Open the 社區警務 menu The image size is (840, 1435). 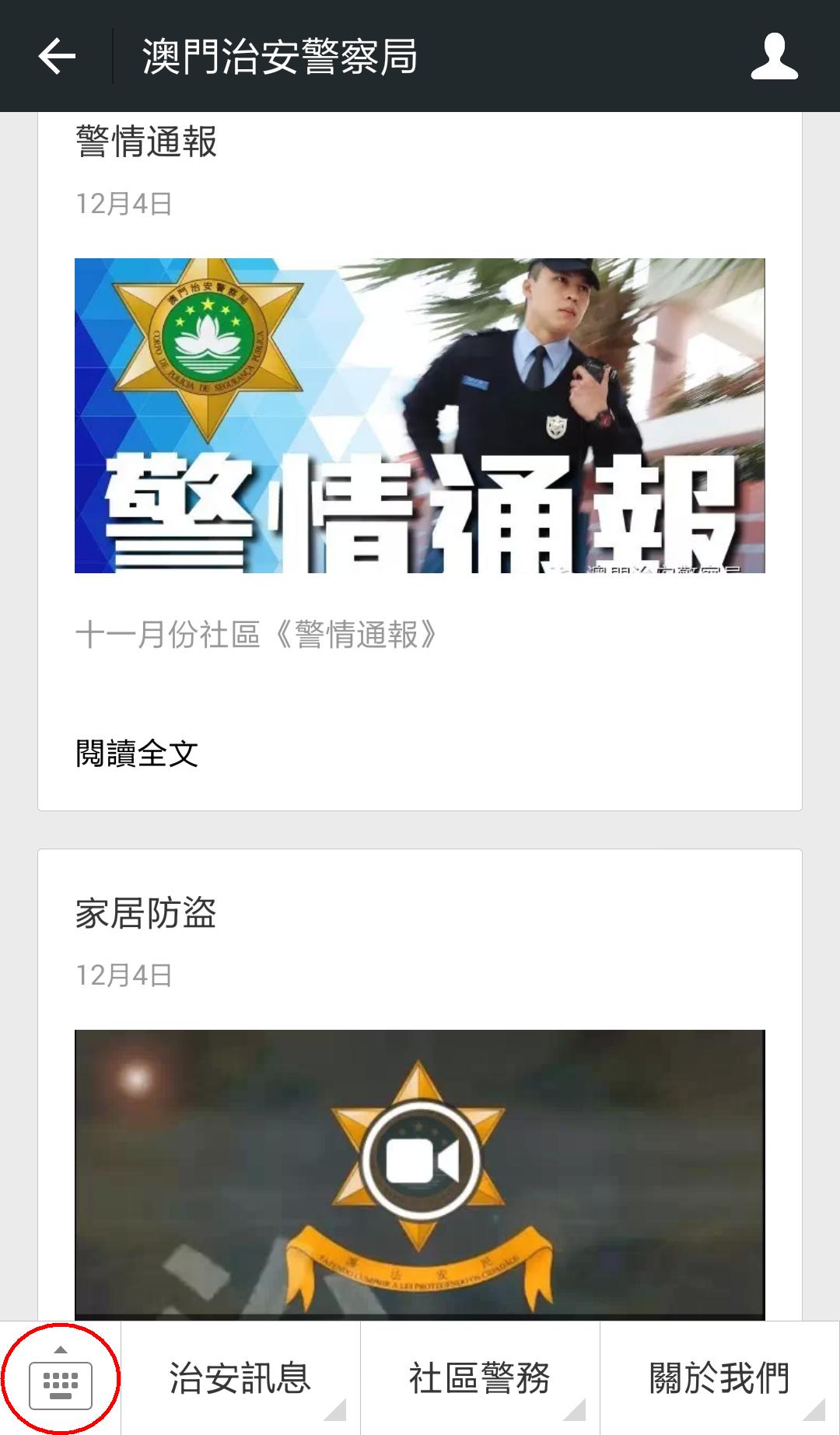pos(480,1378)
